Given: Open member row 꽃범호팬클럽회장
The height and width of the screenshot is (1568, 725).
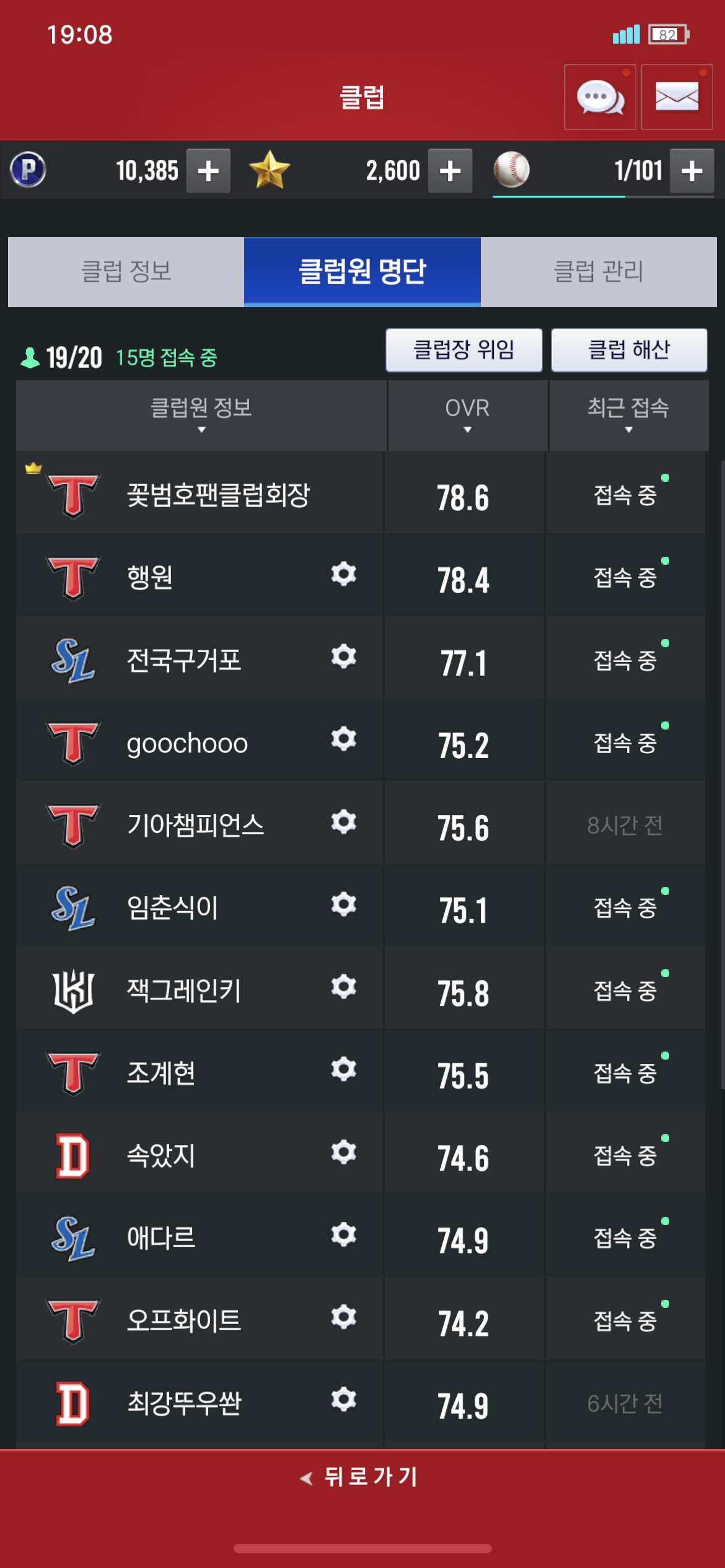Looking at the screenshot, I should point(361,493).
